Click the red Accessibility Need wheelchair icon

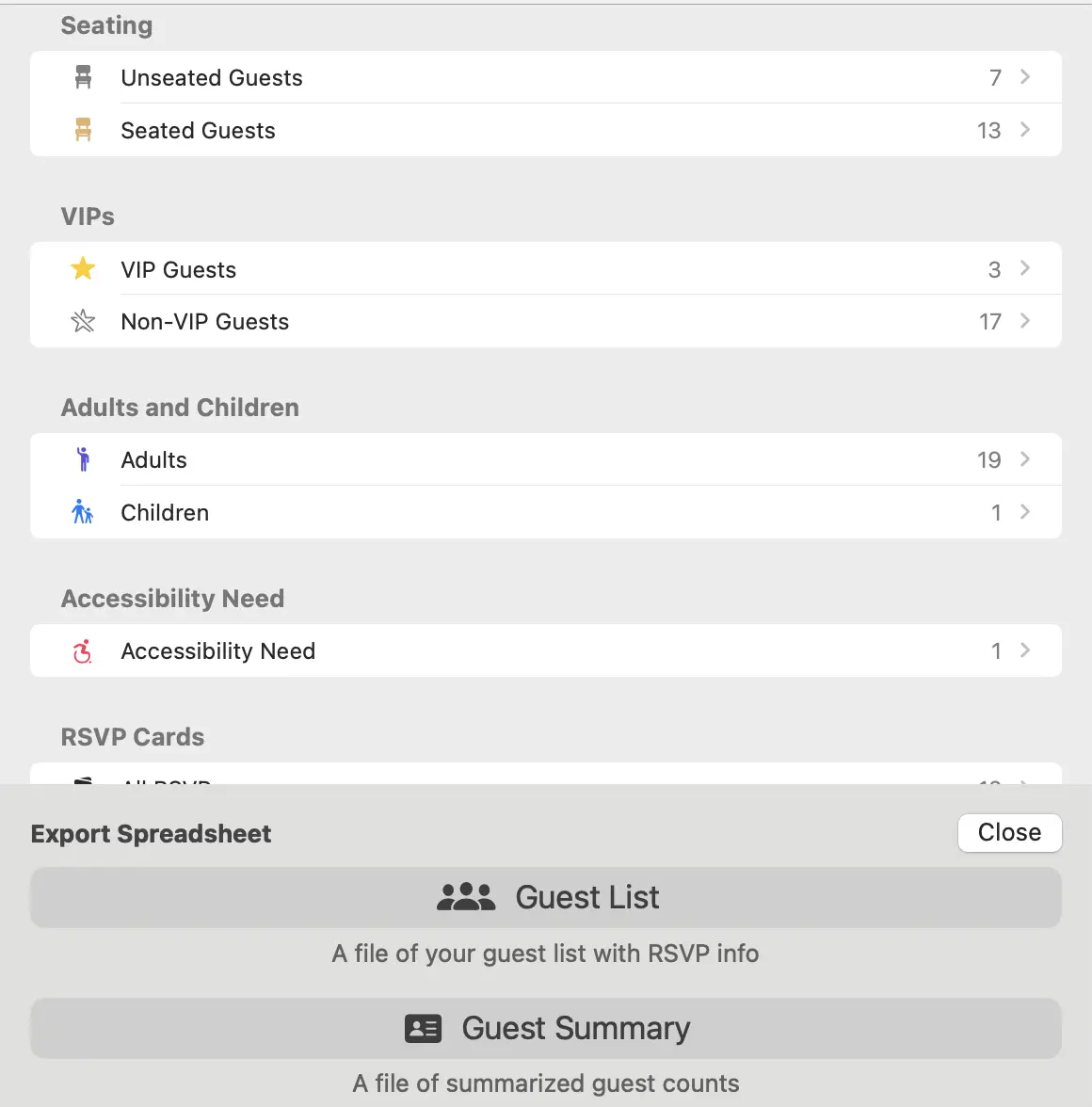coord(83,650)
